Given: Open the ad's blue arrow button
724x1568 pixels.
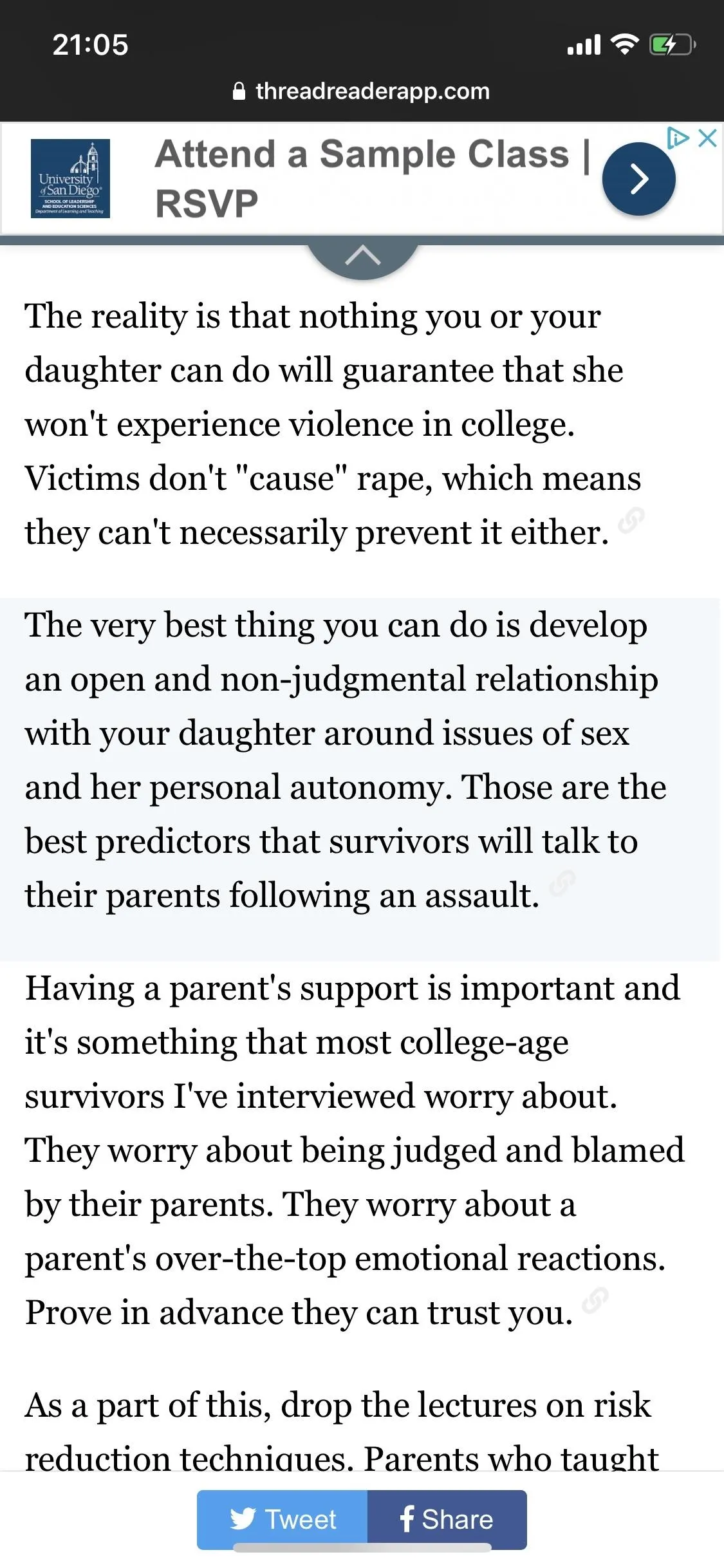Looking at the screenshot, I should 638,179.
